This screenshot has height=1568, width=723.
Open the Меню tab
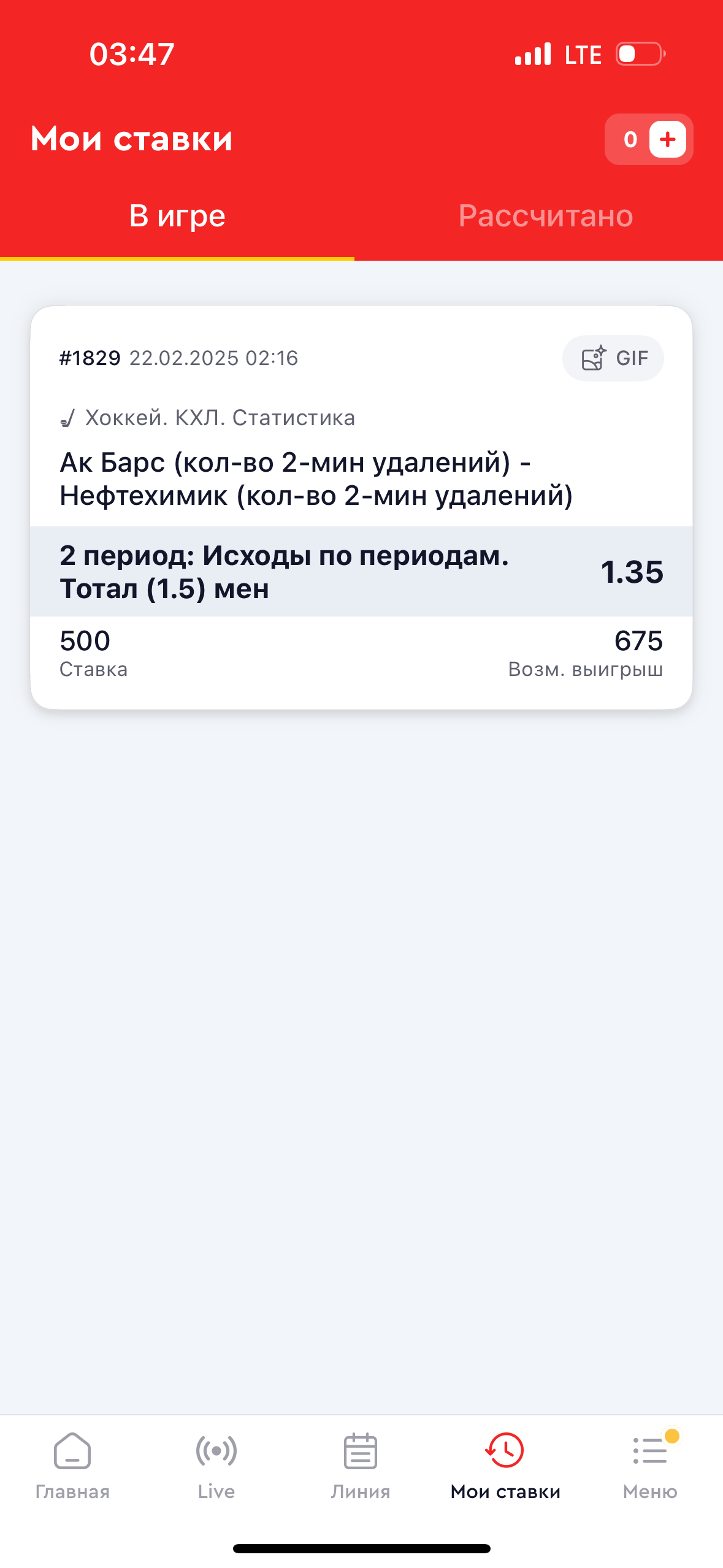(x=650, y=1467)
